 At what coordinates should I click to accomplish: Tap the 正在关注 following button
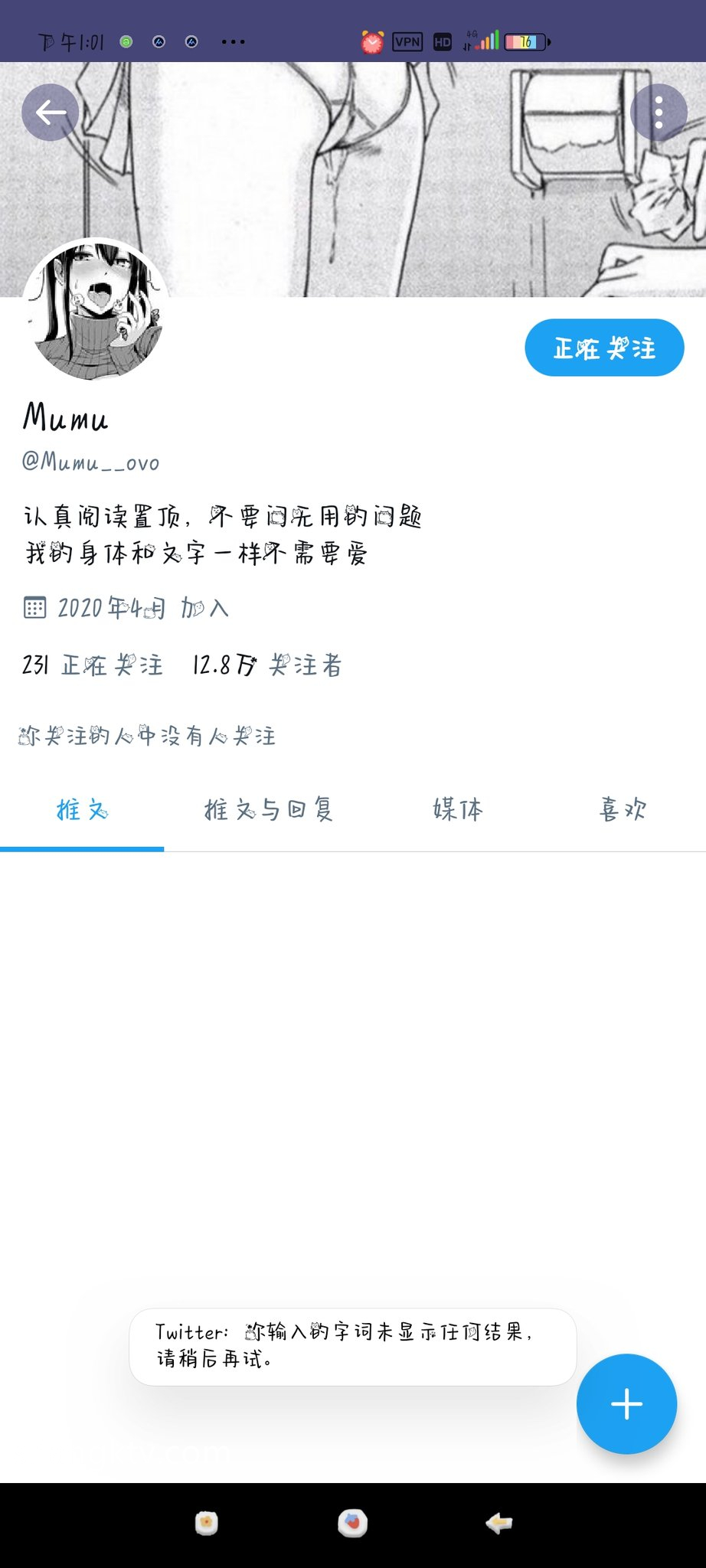(x=603, y=348)
